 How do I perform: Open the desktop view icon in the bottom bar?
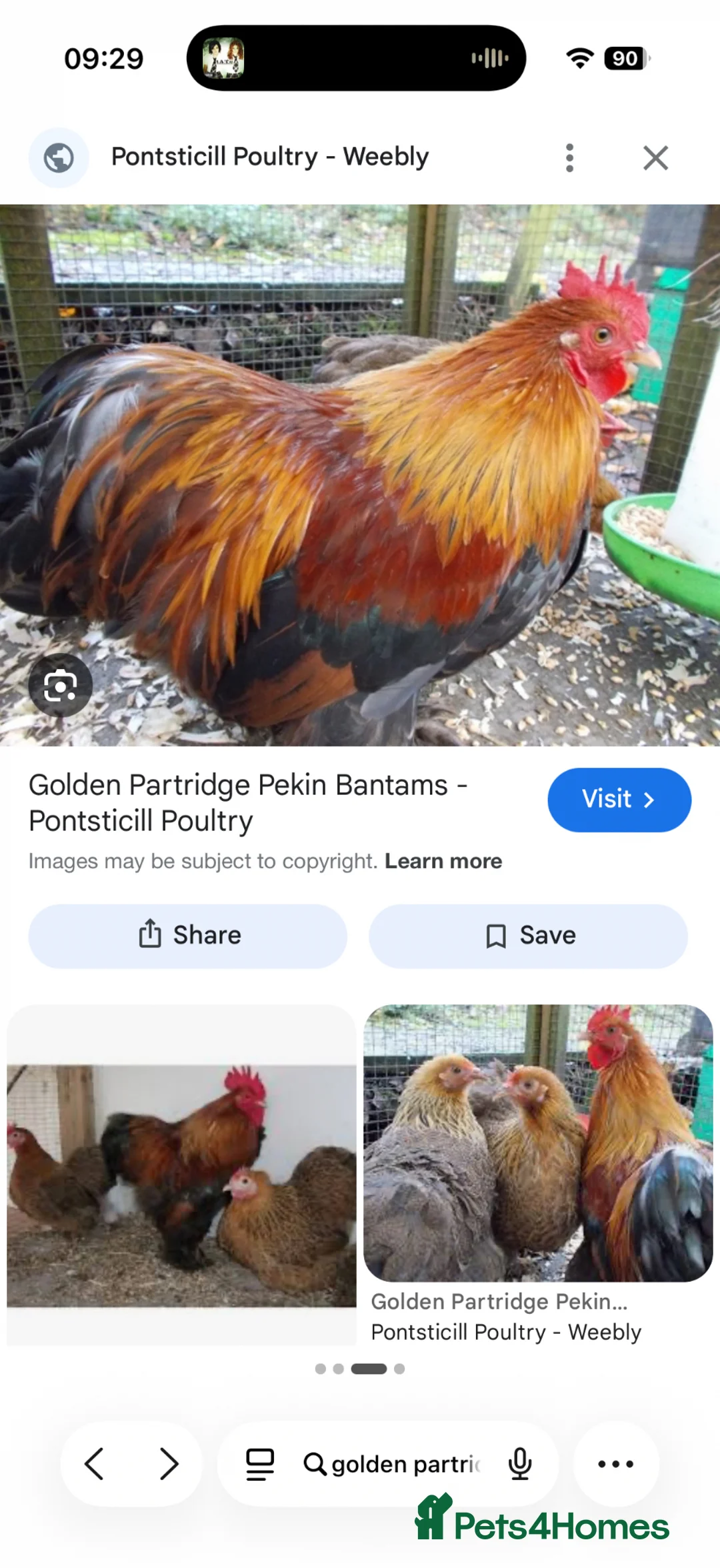coord(260,1464)
